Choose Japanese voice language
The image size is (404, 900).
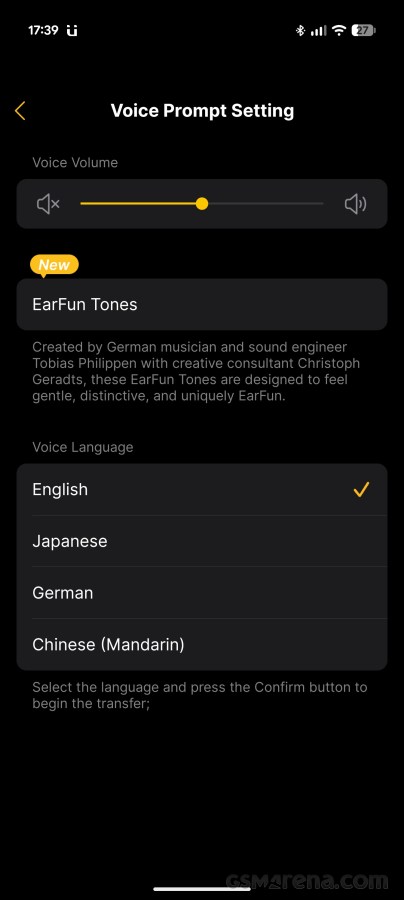(202, 541)
